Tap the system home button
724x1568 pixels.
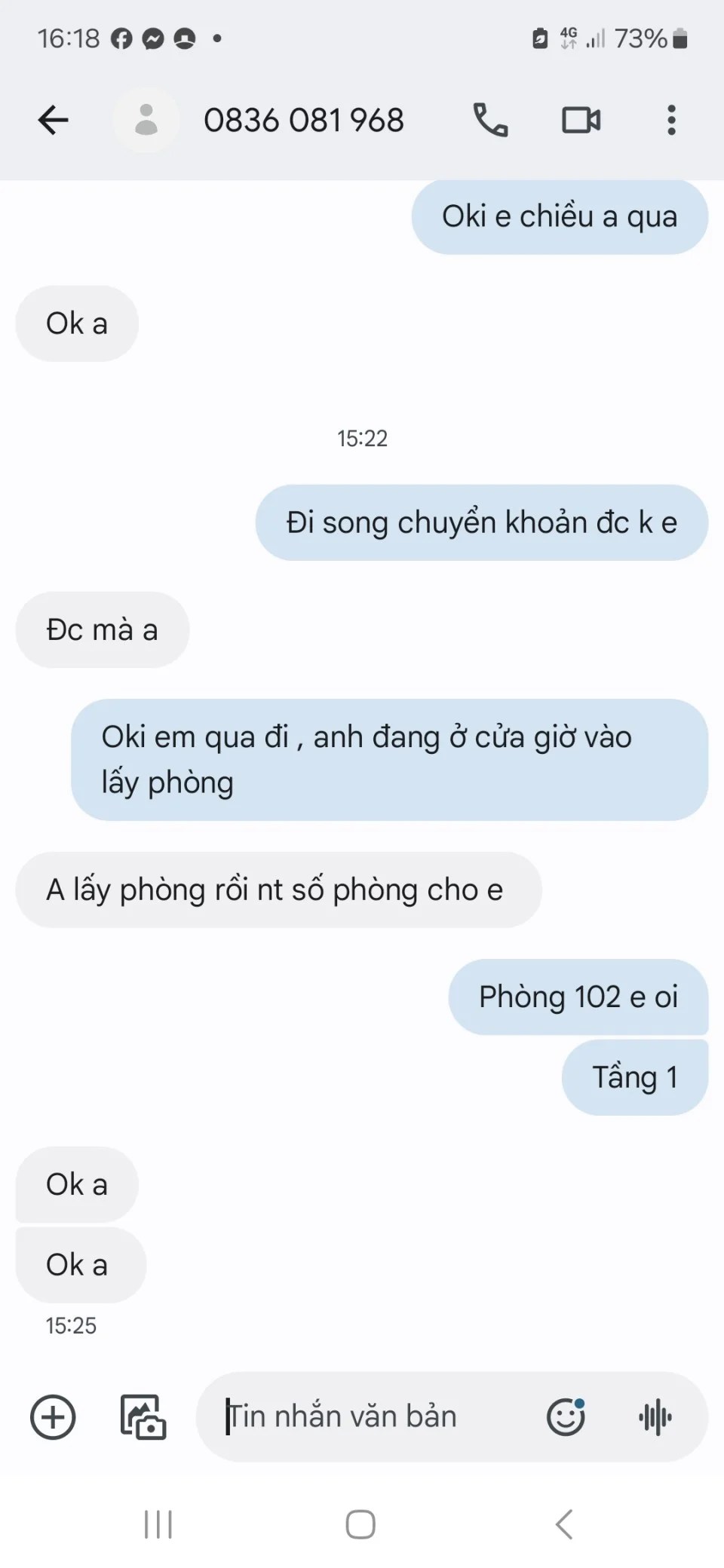pyautogui.click(x=360, y=1524)
